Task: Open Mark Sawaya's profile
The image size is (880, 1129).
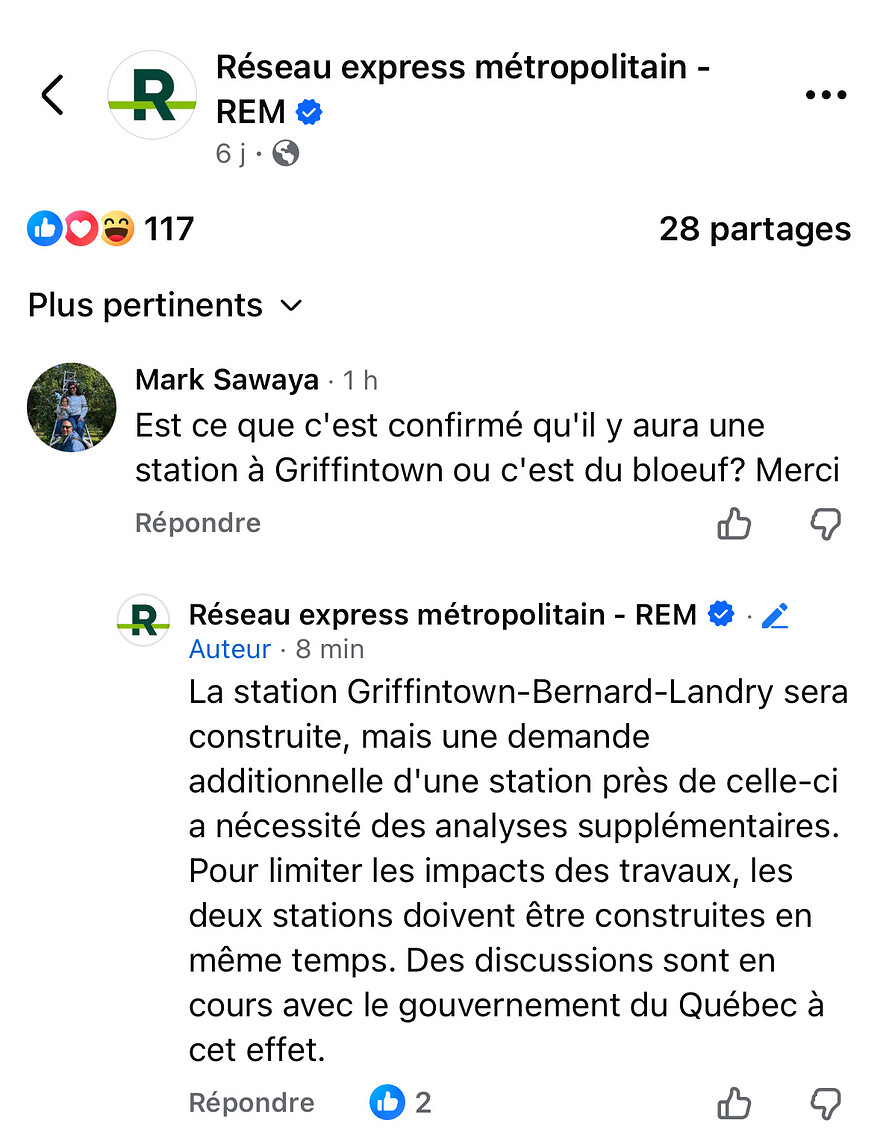Action: pyautogui.click(x=226, y=380)
